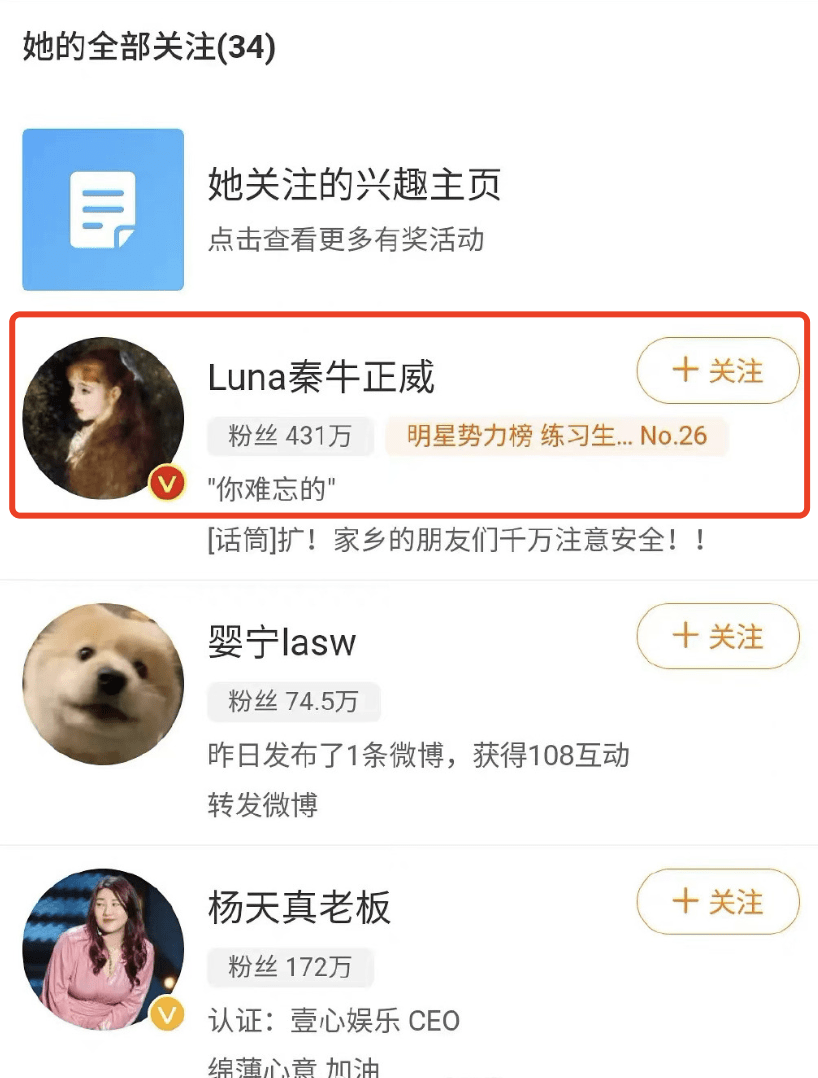
Task: Follow 婴宁lasw
Action: click(717, 636)
